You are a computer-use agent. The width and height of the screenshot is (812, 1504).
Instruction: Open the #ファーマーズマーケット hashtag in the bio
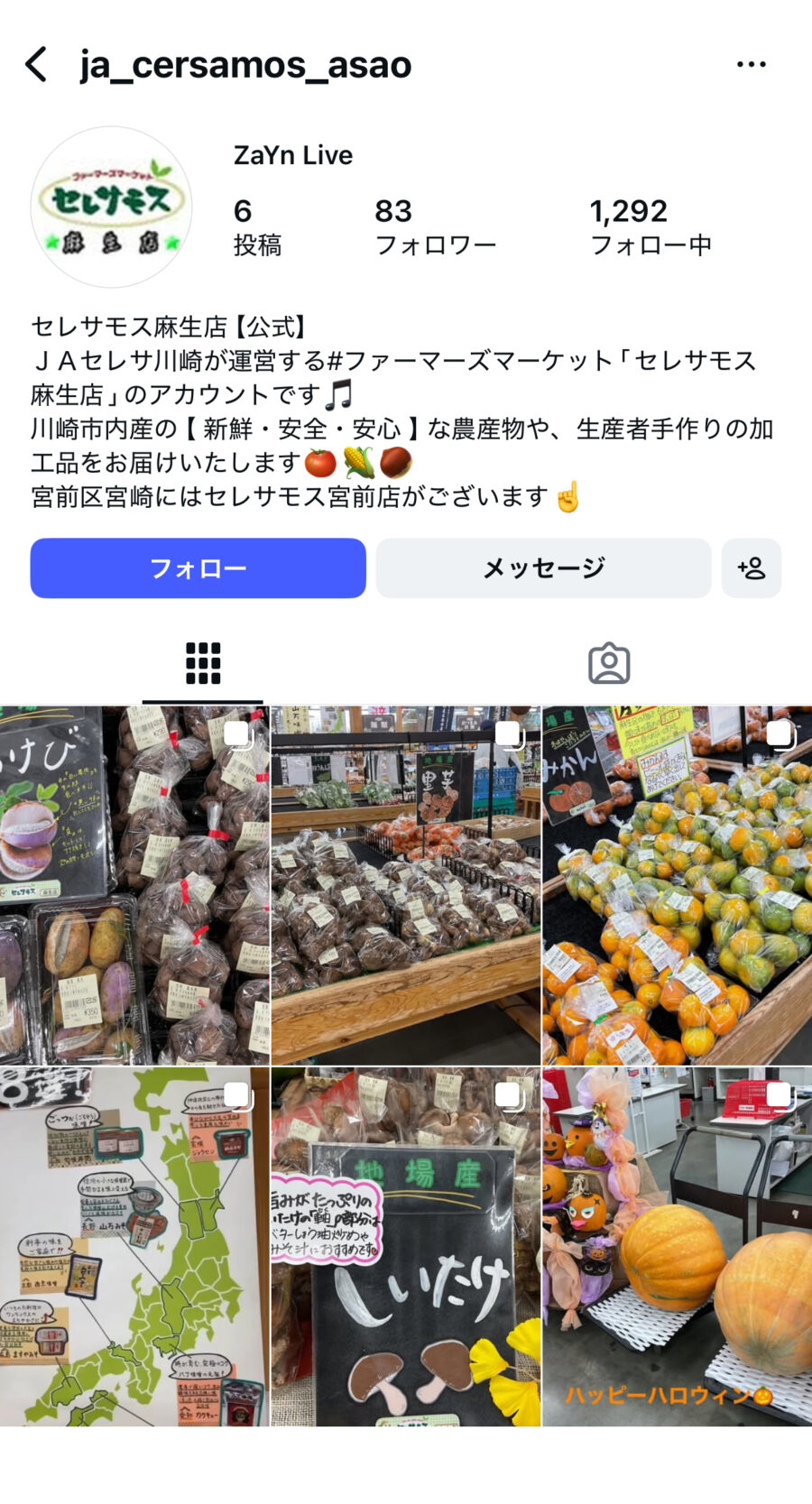tap(469, 361)
